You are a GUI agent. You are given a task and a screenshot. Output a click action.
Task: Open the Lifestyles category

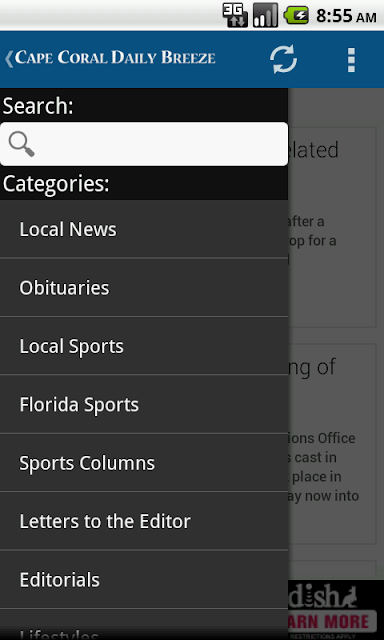tap(144, 624)
